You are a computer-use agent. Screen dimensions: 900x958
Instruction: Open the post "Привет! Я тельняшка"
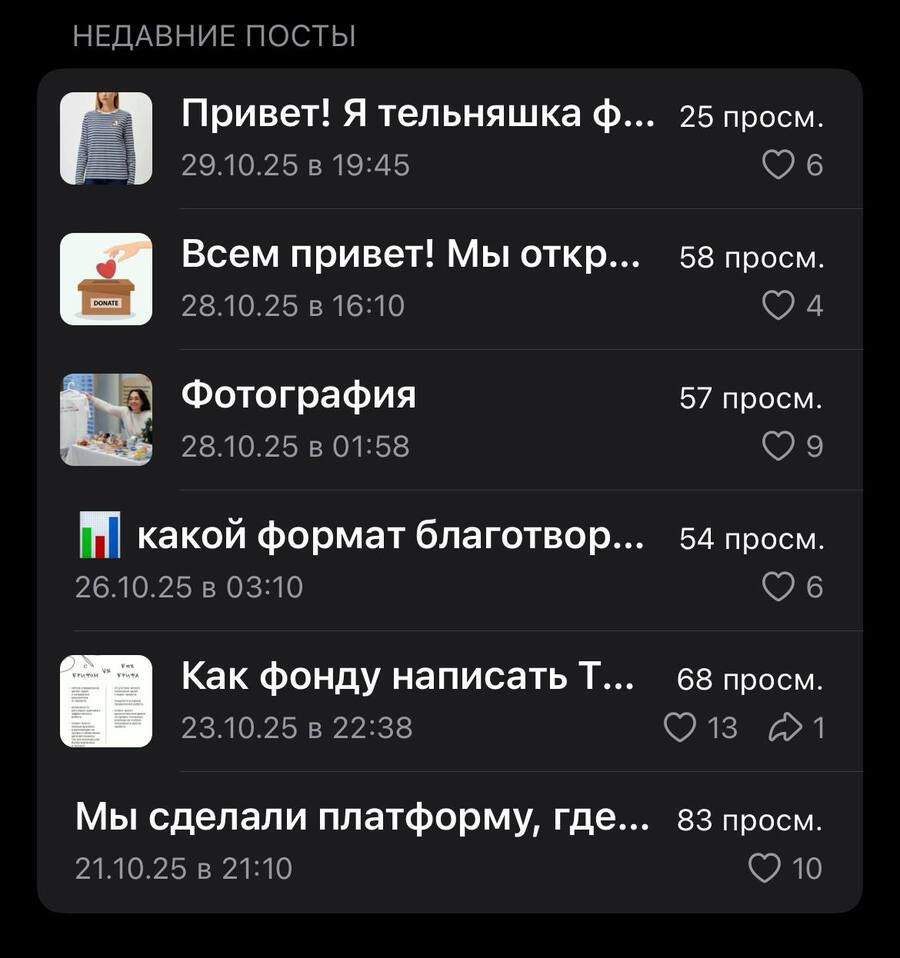(418, 116)
